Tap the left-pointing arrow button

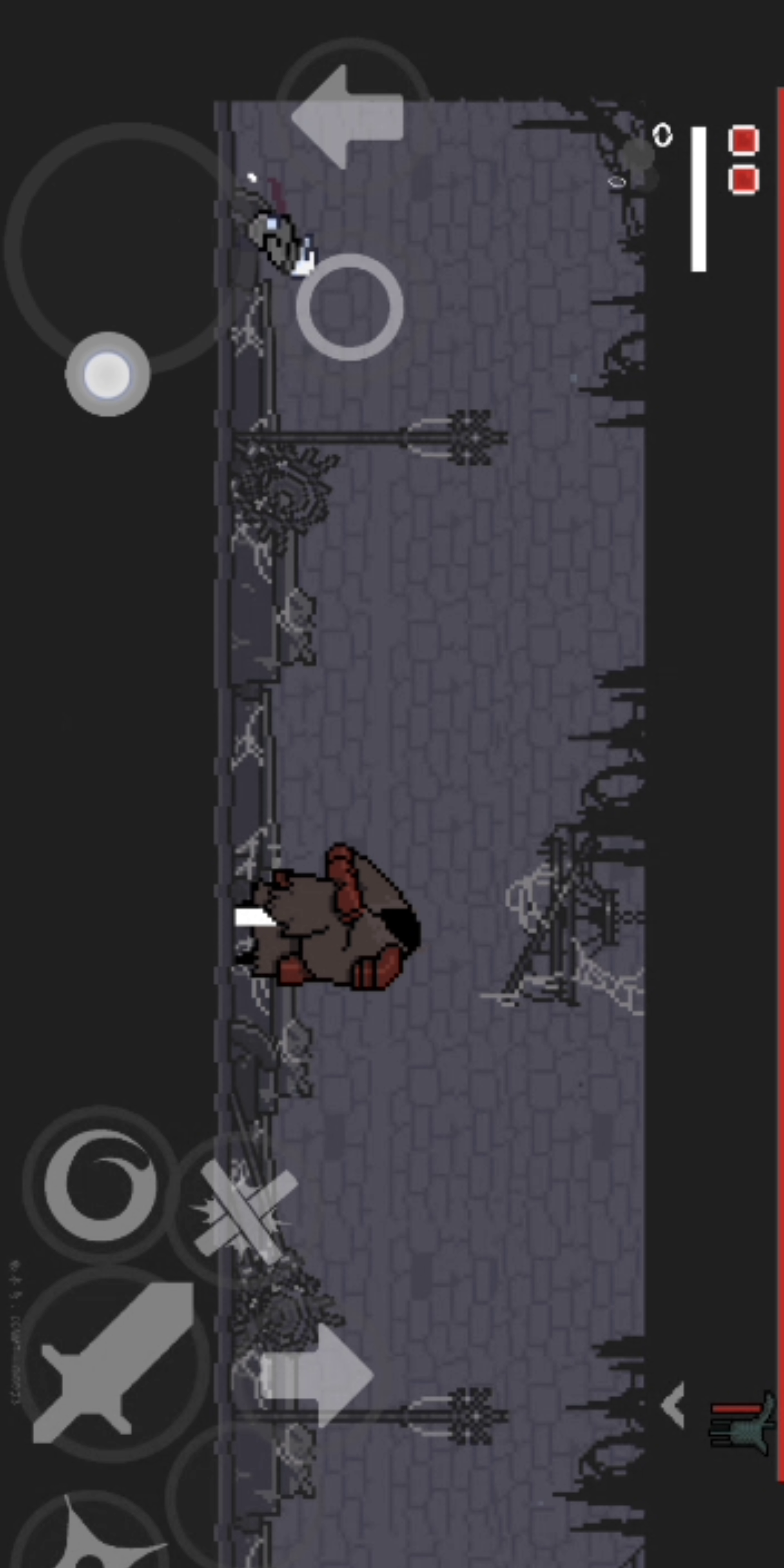[x=347, y=117]
